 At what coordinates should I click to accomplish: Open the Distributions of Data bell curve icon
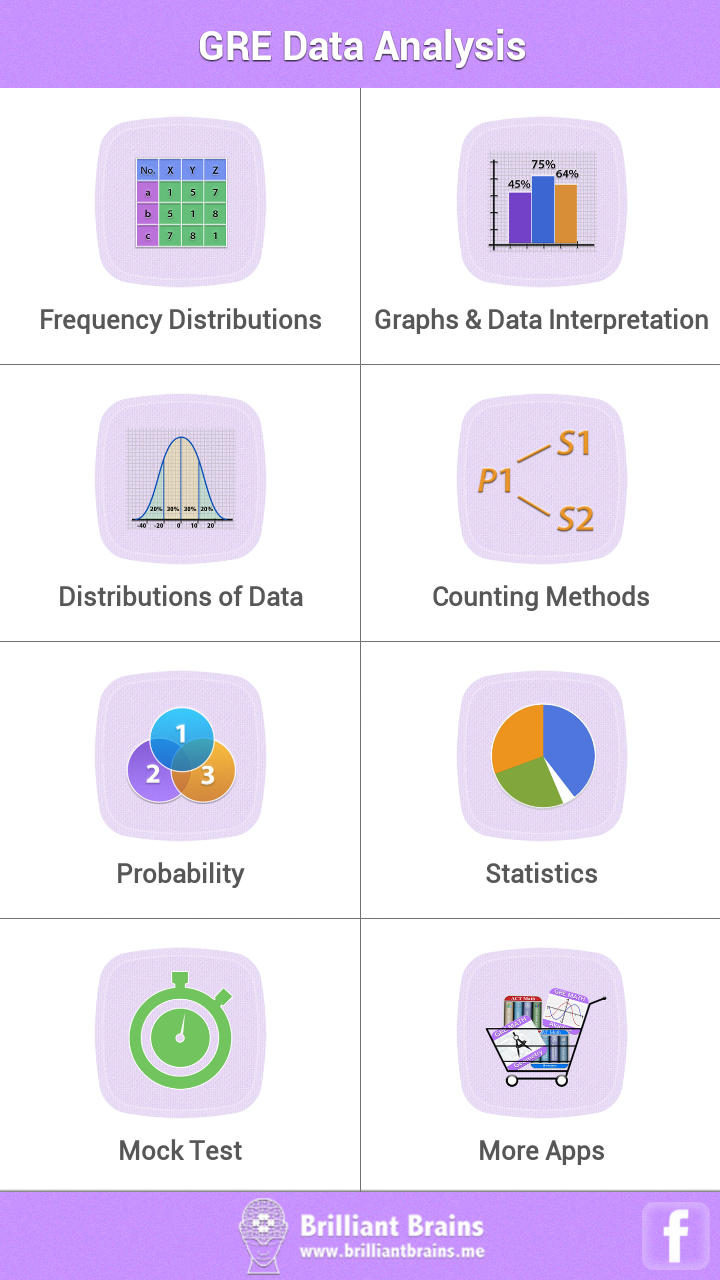pyautogui.click(x=180, y=477)
